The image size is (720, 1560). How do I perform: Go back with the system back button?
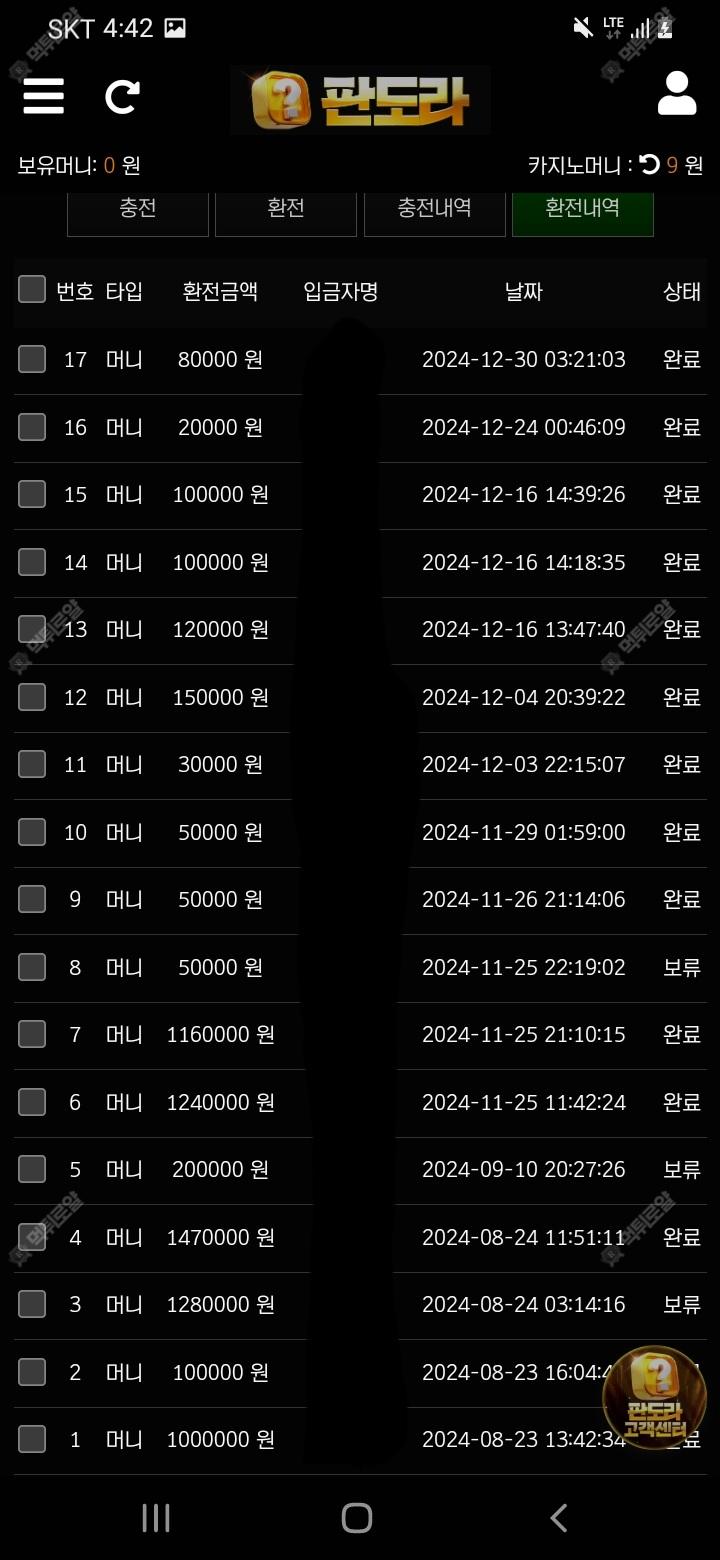coord(559,1518)
